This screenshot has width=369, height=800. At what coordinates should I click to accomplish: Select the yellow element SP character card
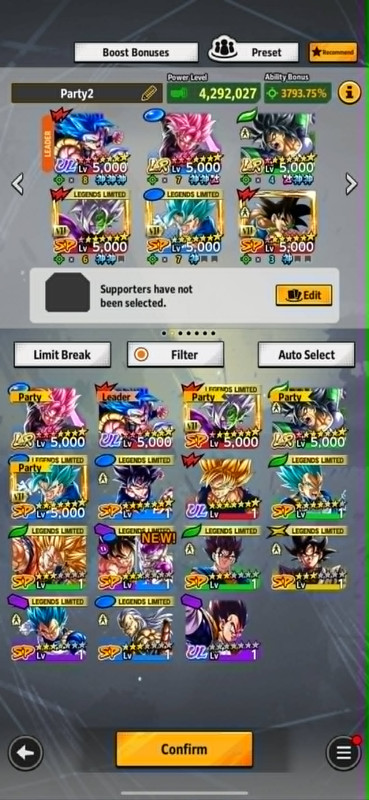309,558
